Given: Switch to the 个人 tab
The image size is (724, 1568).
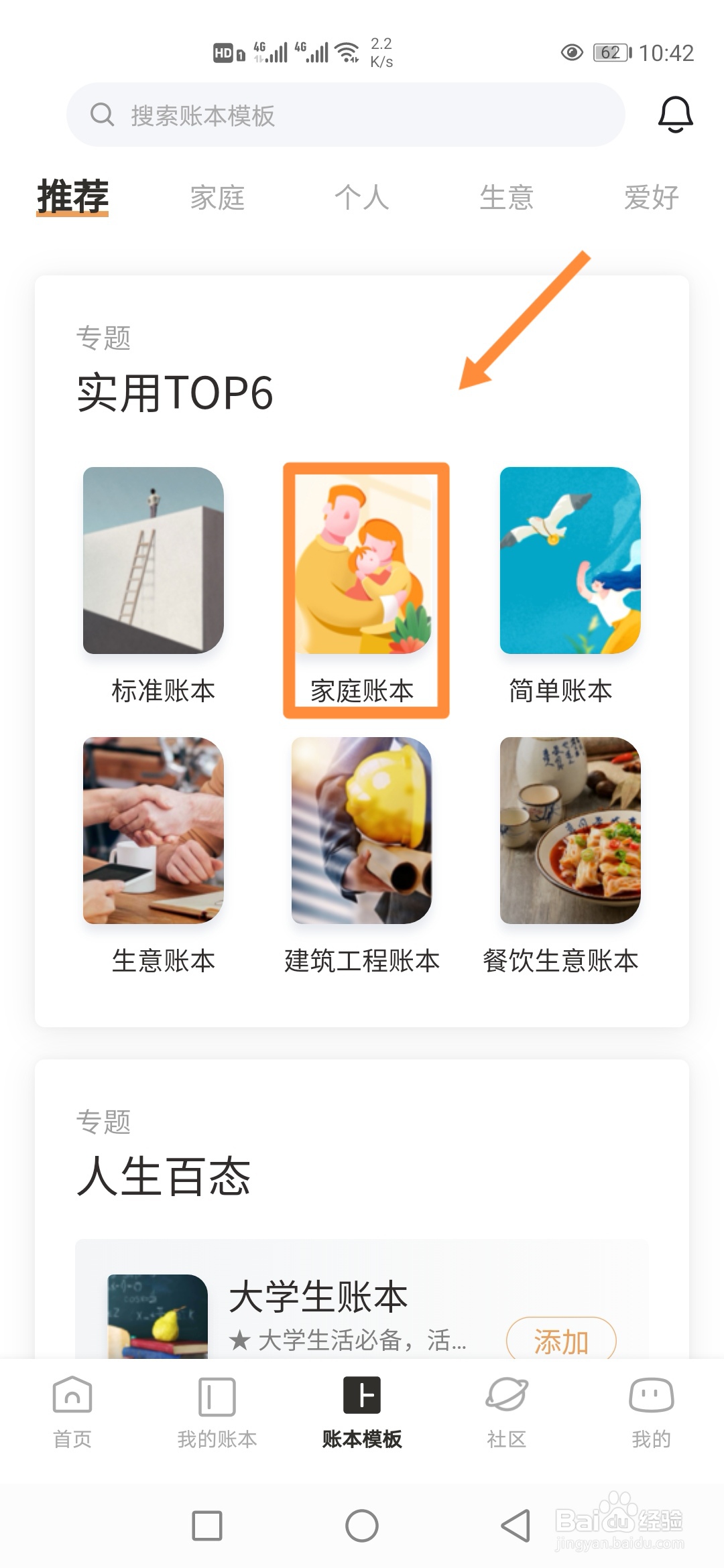Looking at the screenshot, I should [362, 196].
